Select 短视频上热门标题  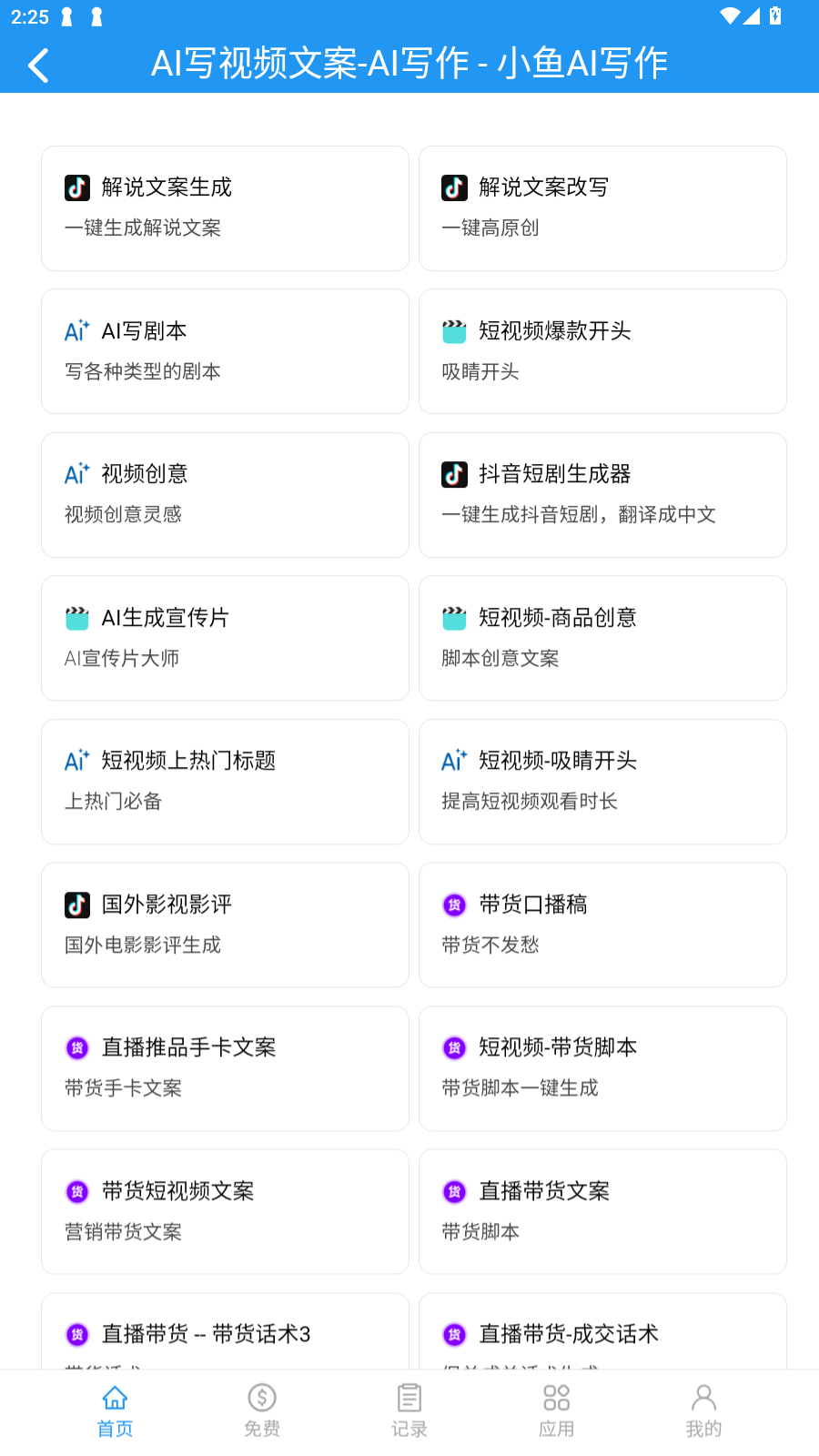pos(225,782)
